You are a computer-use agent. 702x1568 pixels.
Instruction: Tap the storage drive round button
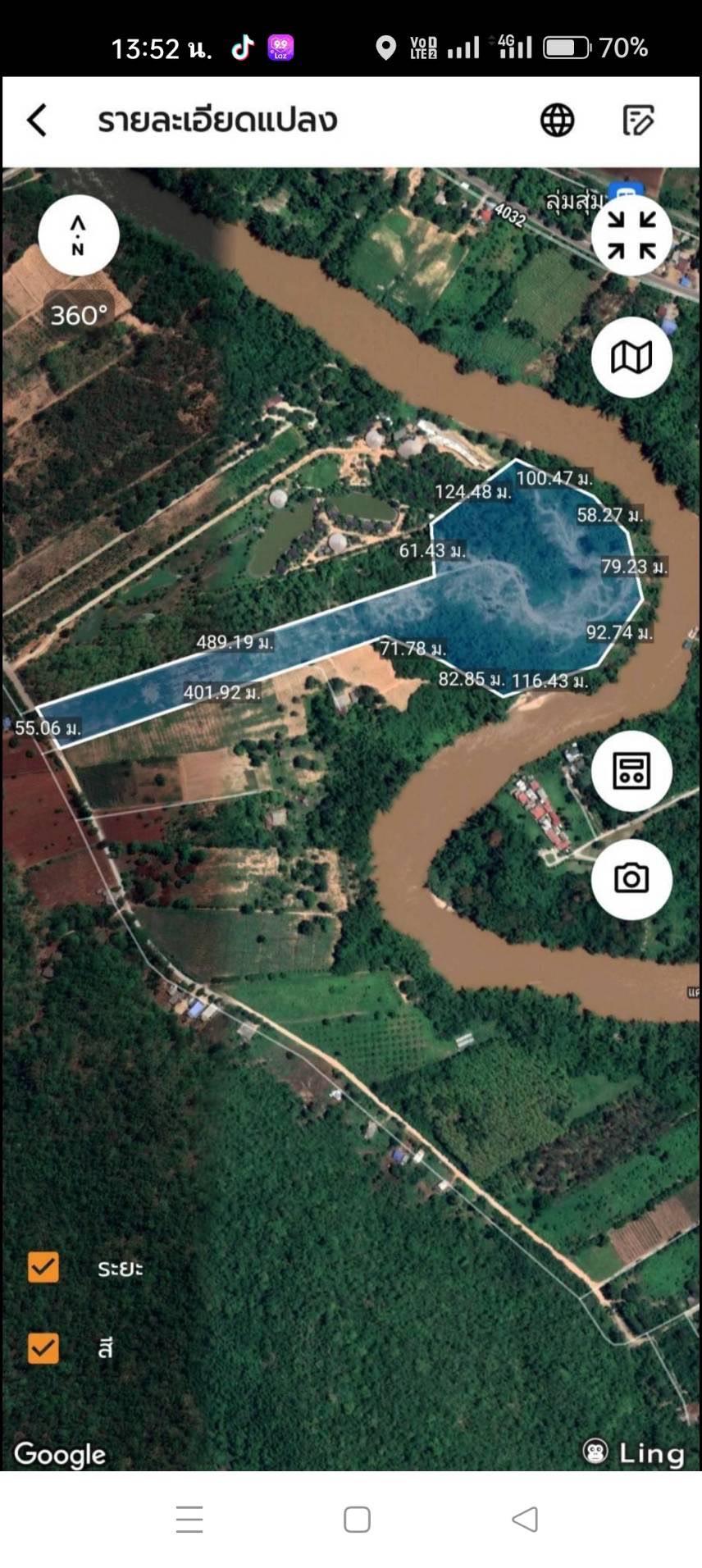tap(631, 771)
